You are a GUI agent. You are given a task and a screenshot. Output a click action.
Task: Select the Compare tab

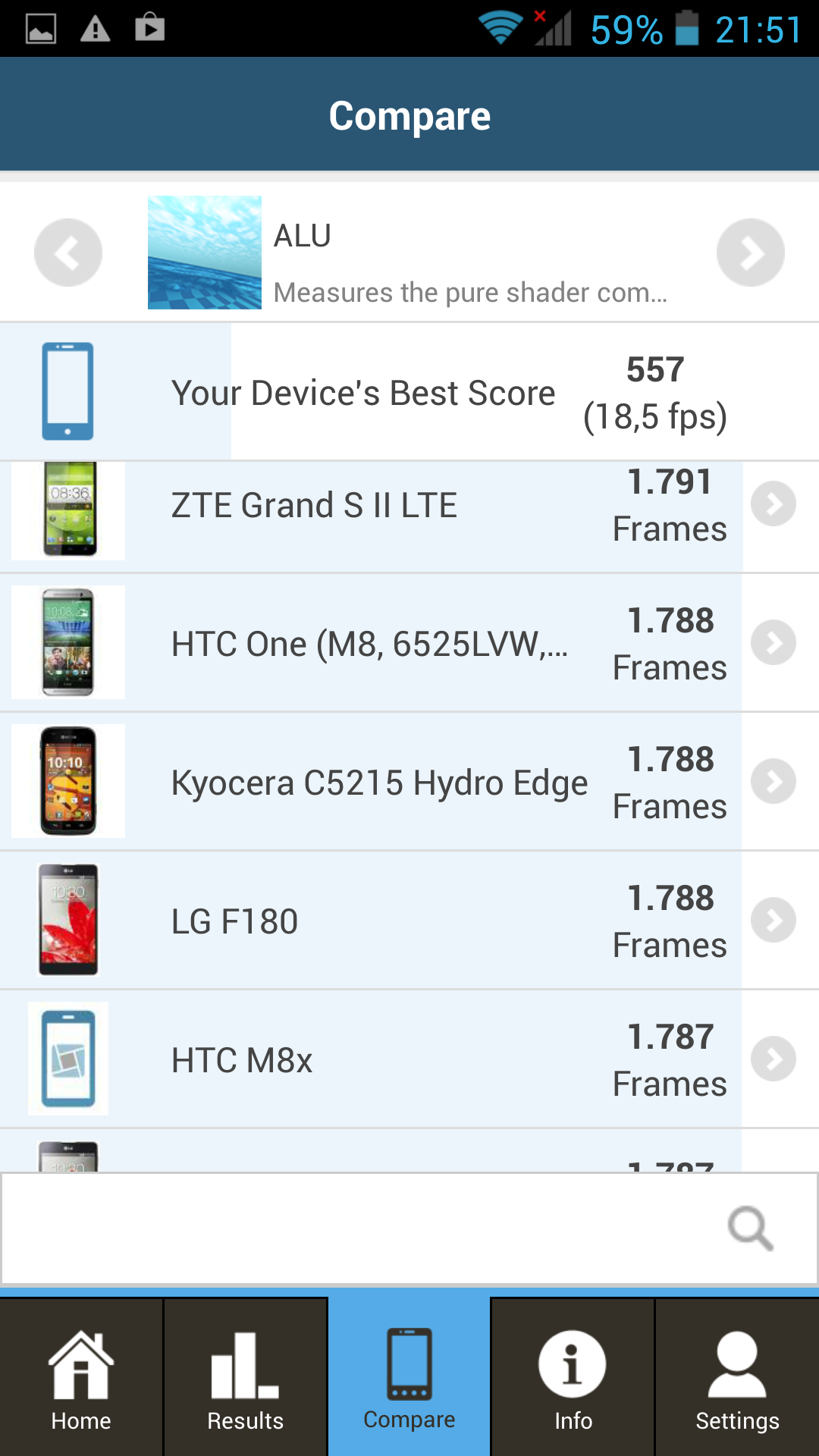coord(409,1377)
